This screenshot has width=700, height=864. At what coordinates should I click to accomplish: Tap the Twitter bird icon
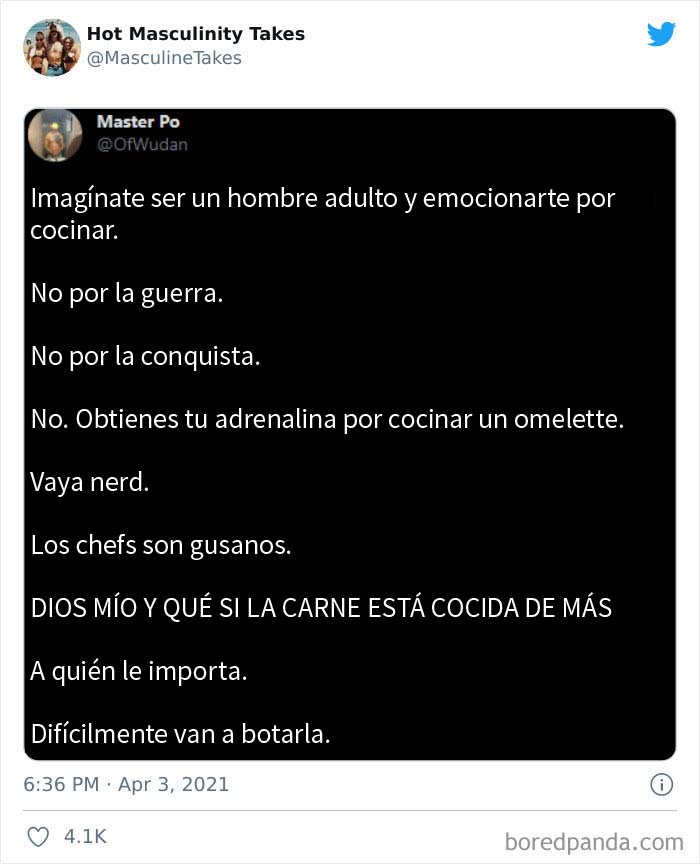[x=660, y=35]
